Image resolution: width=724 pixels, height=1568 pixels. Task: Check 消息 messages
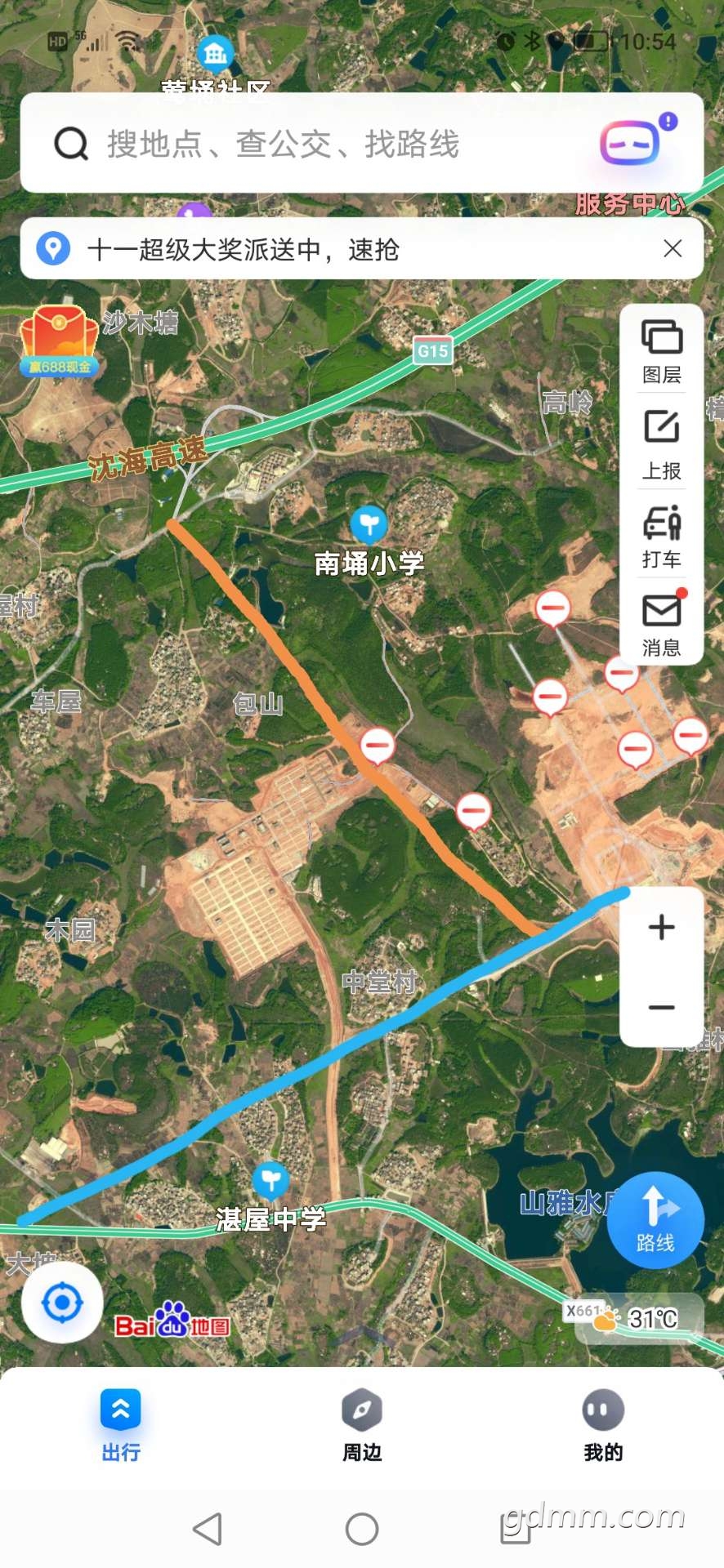coord(661,624)
